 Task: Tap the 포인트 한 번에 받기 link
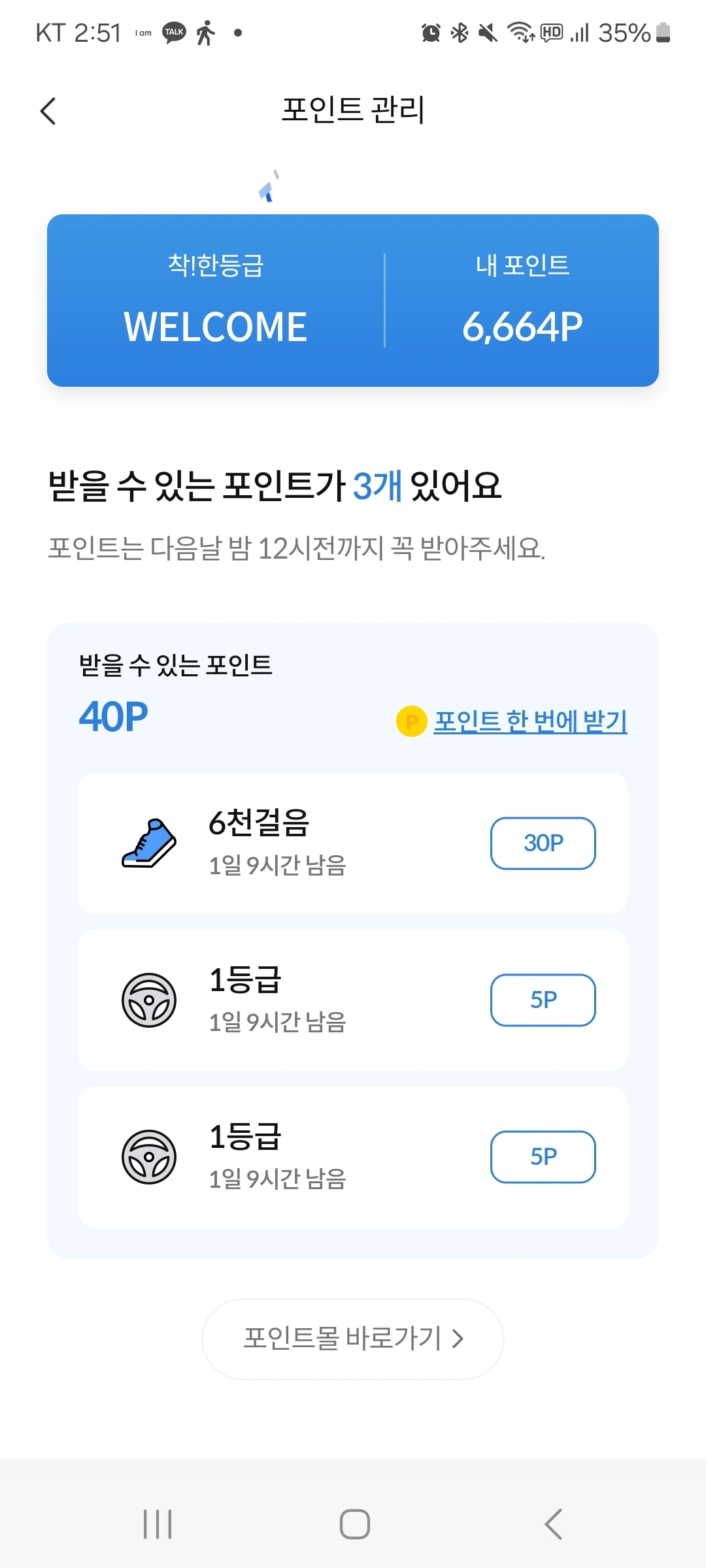(x=529, y=721)
